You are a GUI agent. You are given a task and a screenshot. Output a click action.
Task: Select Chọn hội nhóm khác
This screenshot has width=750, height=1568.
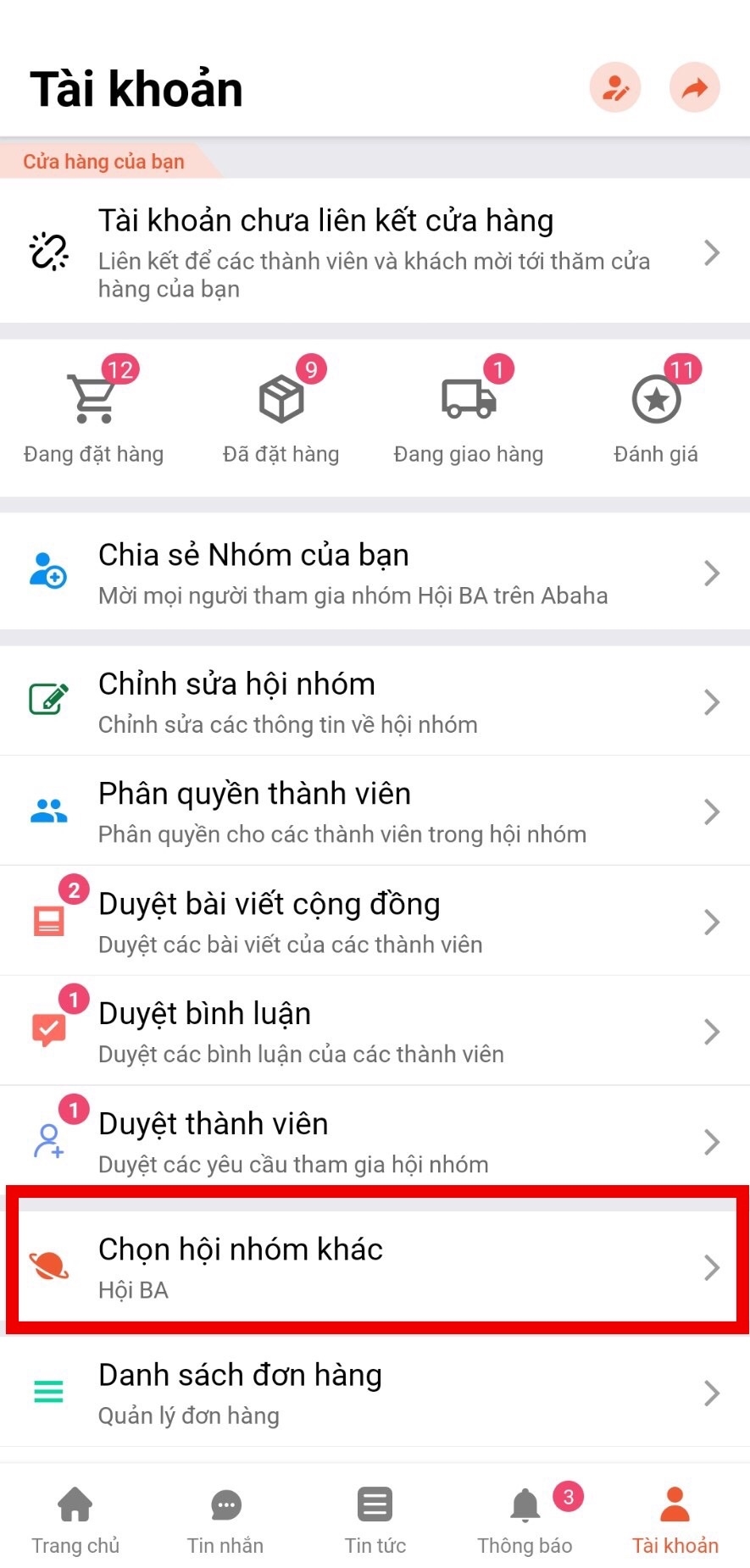[375, 1266]
